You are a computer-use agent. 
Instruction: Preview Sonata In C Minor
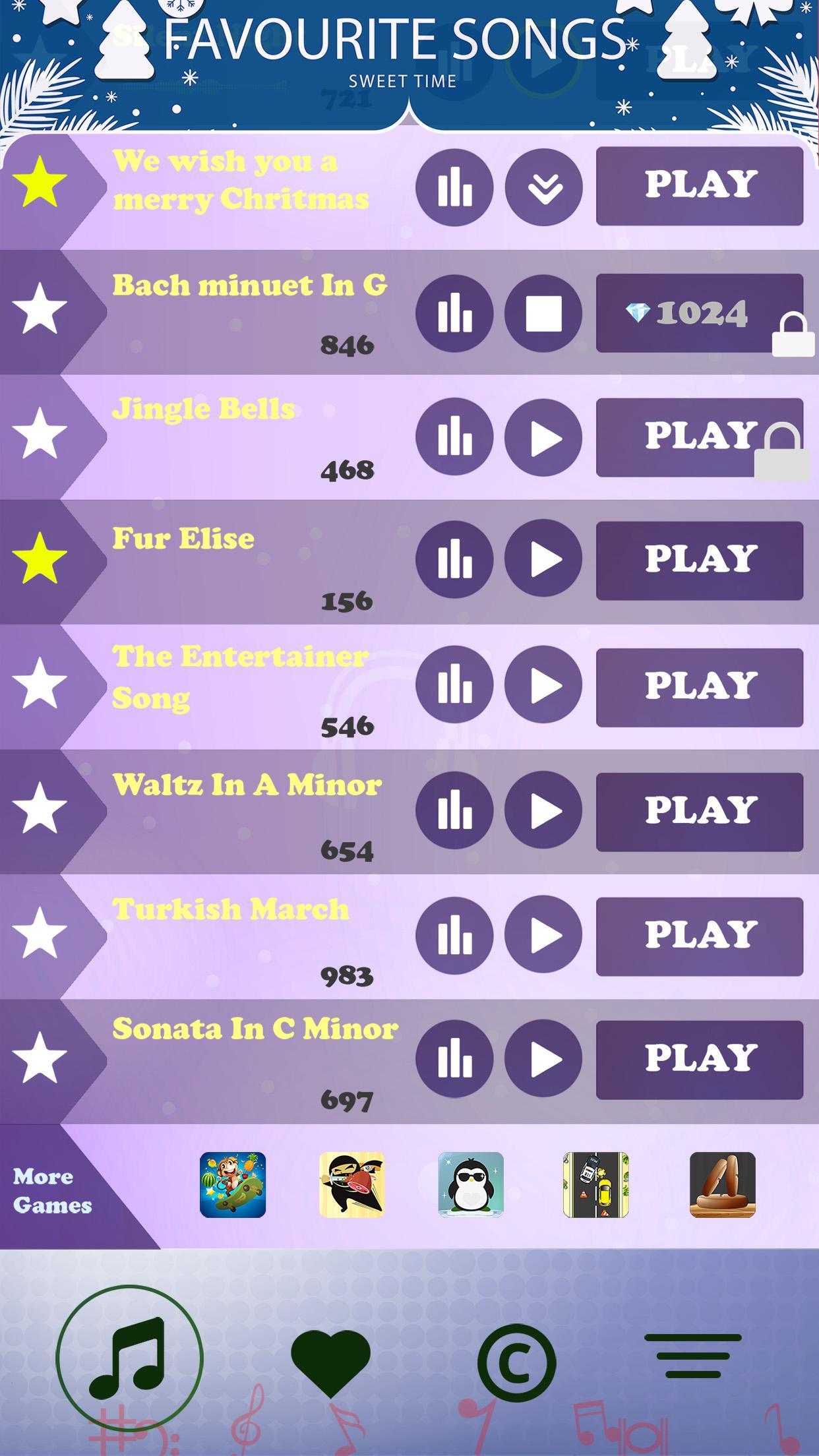[543, 1059]
